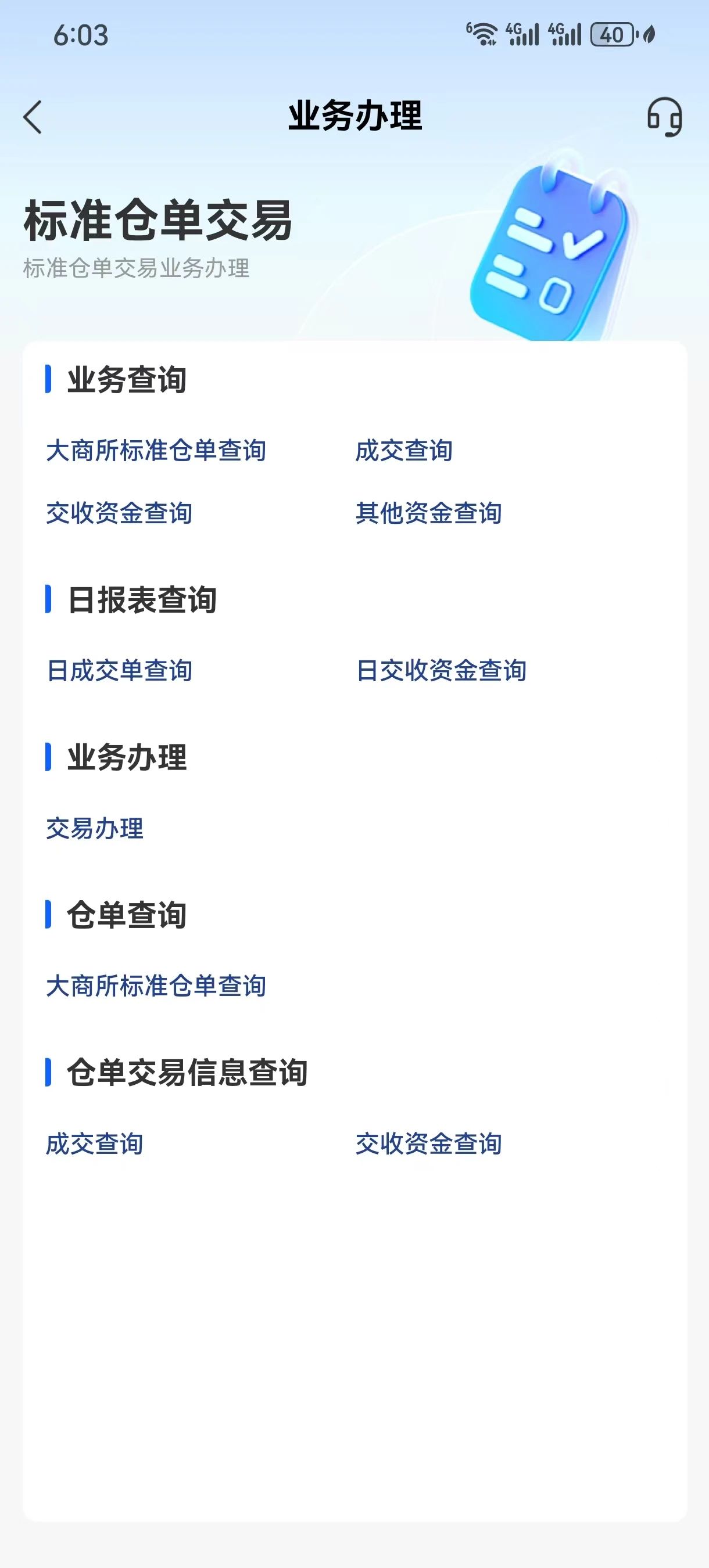
Task: Open 其他资金查询
Action: point(429,513)
